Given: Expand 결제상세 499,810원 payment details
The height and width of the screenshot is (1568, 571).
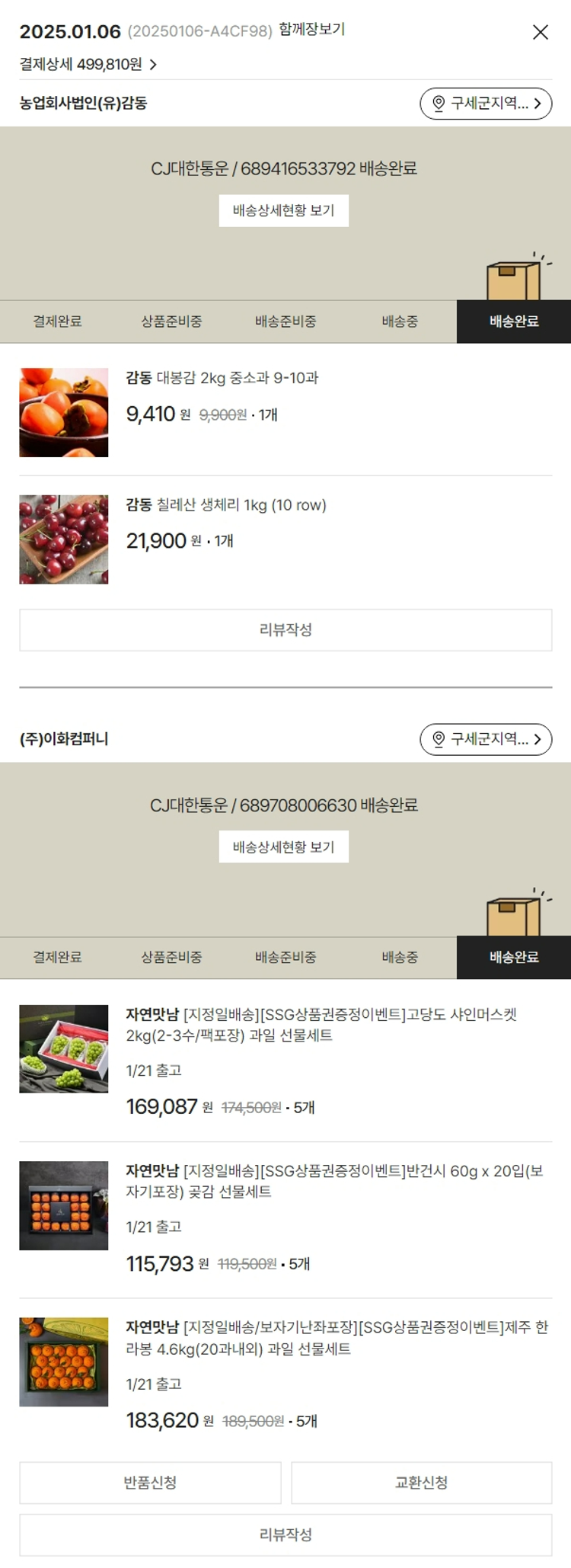Looking at the screenshot, I should [88, 65].
